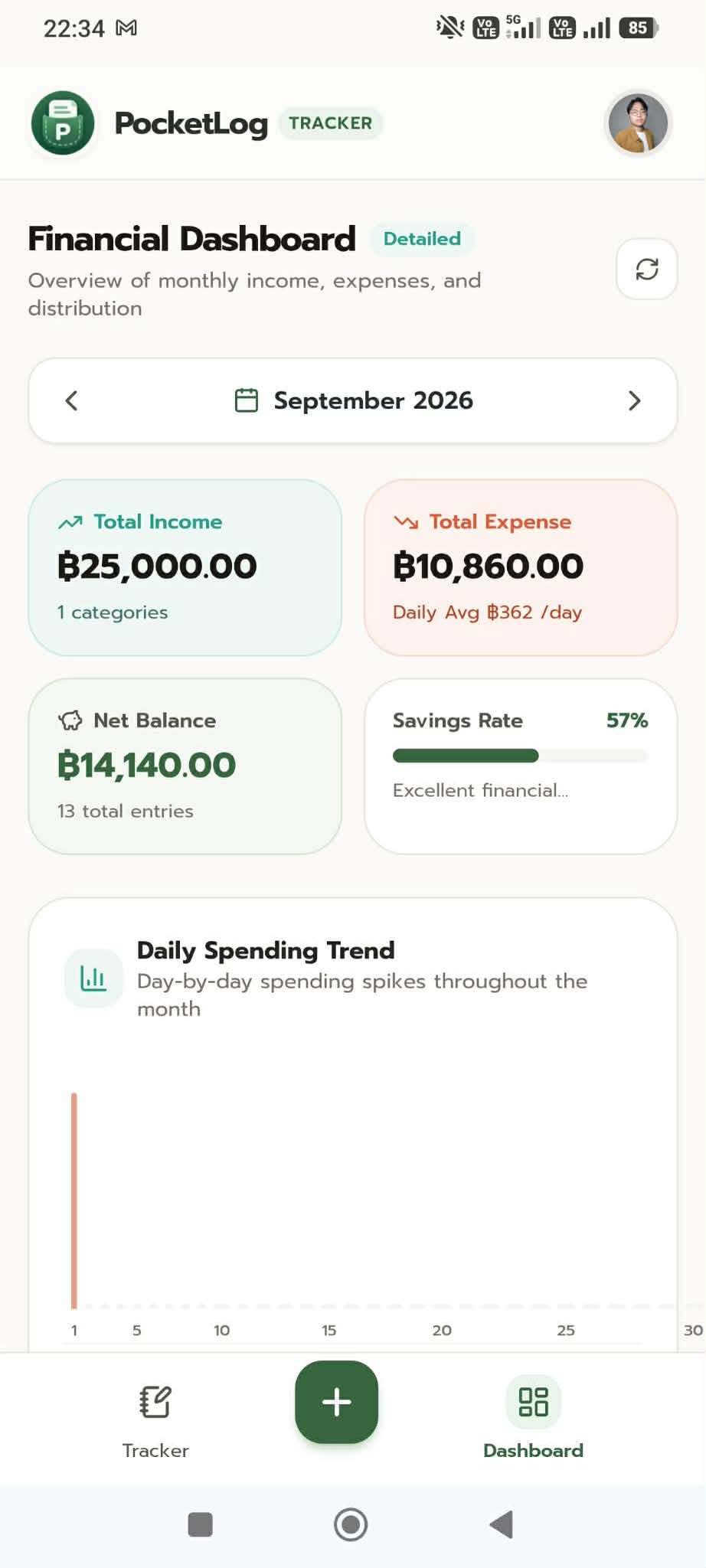The width and height of the screenshot is (706, 1568).
Task: Refresh the financial dashboard
Action: [x=646, y=269]
